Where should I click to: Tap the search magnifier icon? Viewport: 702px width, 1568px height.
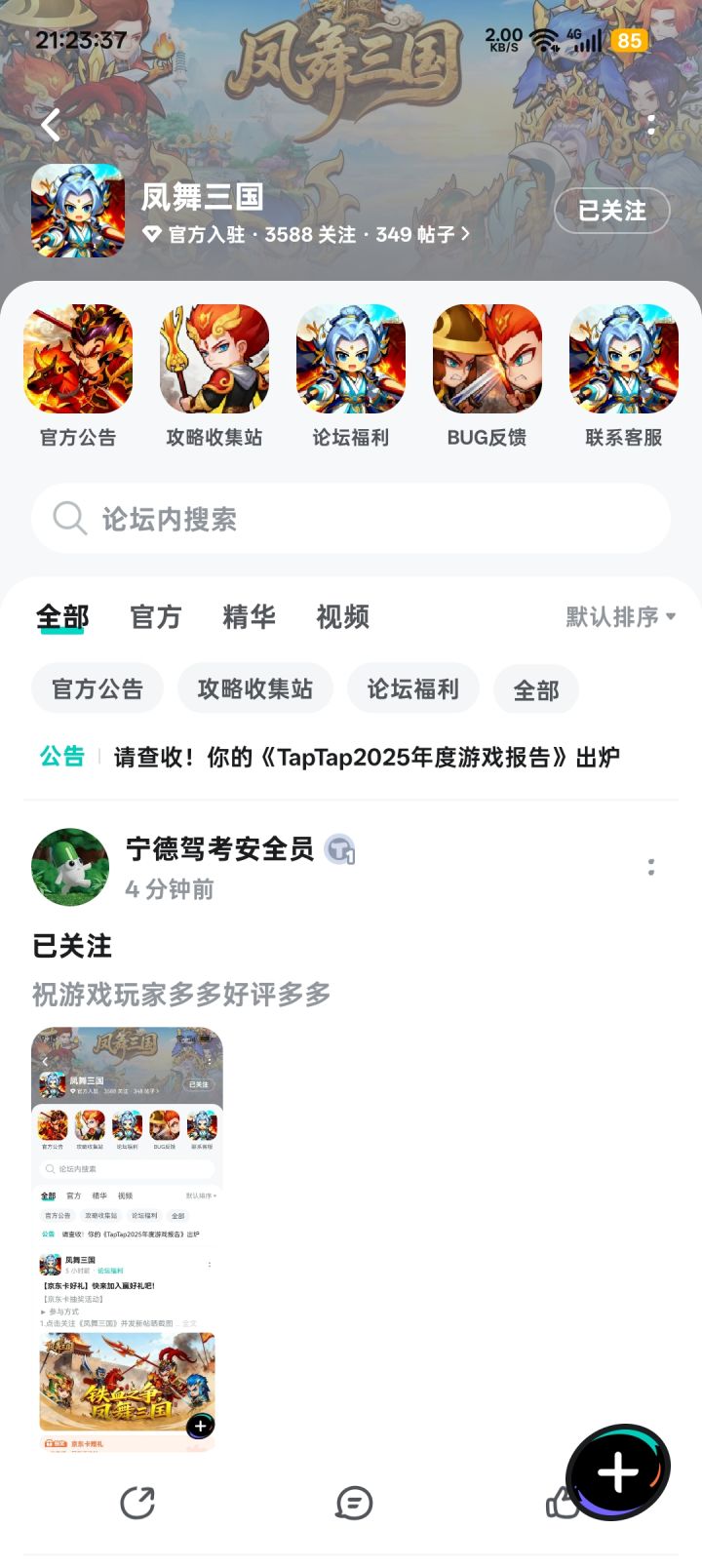click(68, 518)
